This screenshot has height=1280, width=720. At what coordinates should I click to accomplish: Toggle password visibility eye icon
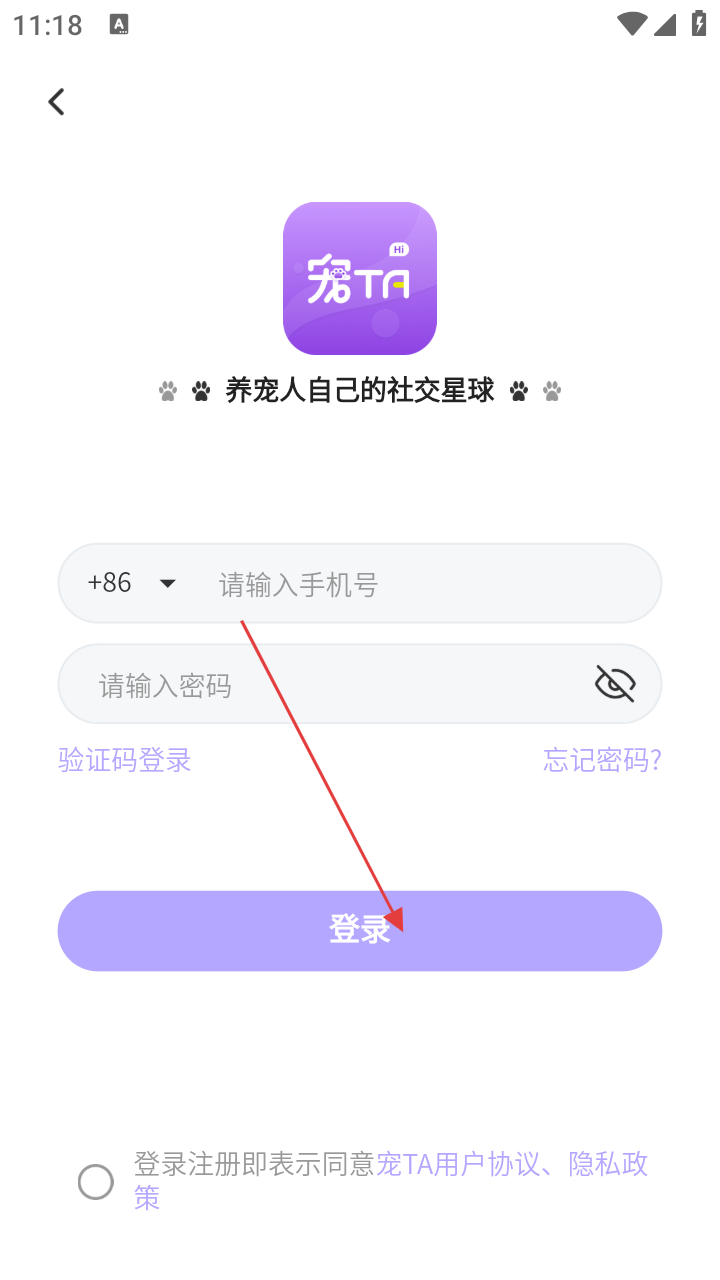615,684
